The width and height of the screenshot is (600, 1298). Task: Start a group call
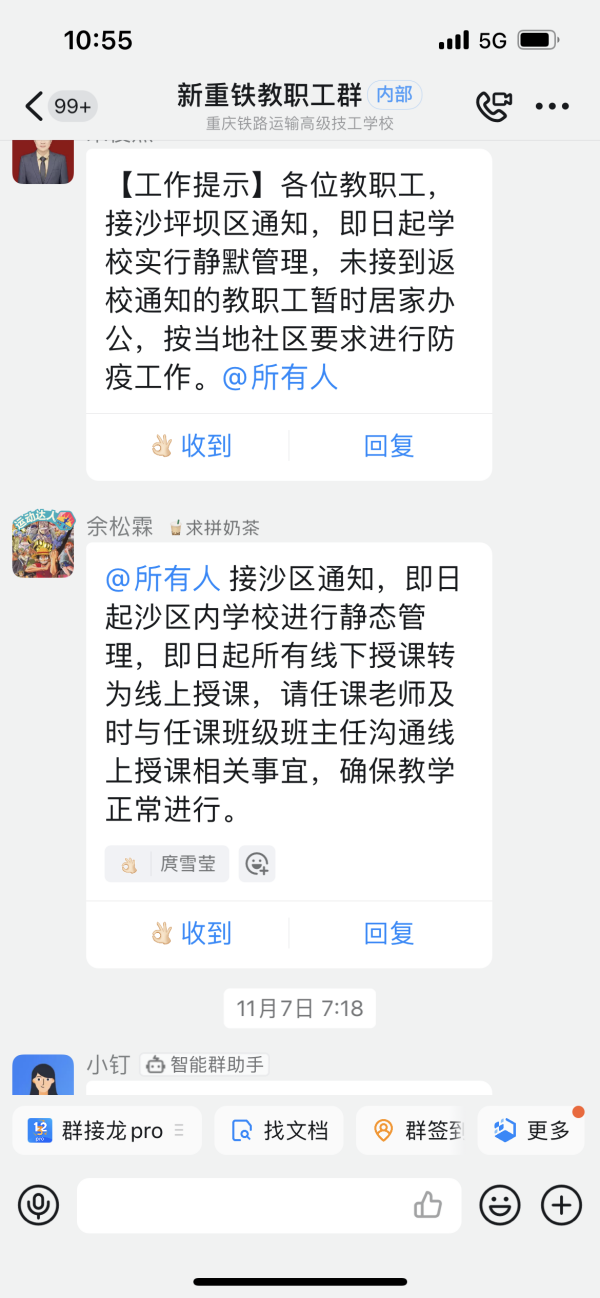coord(493,106)
